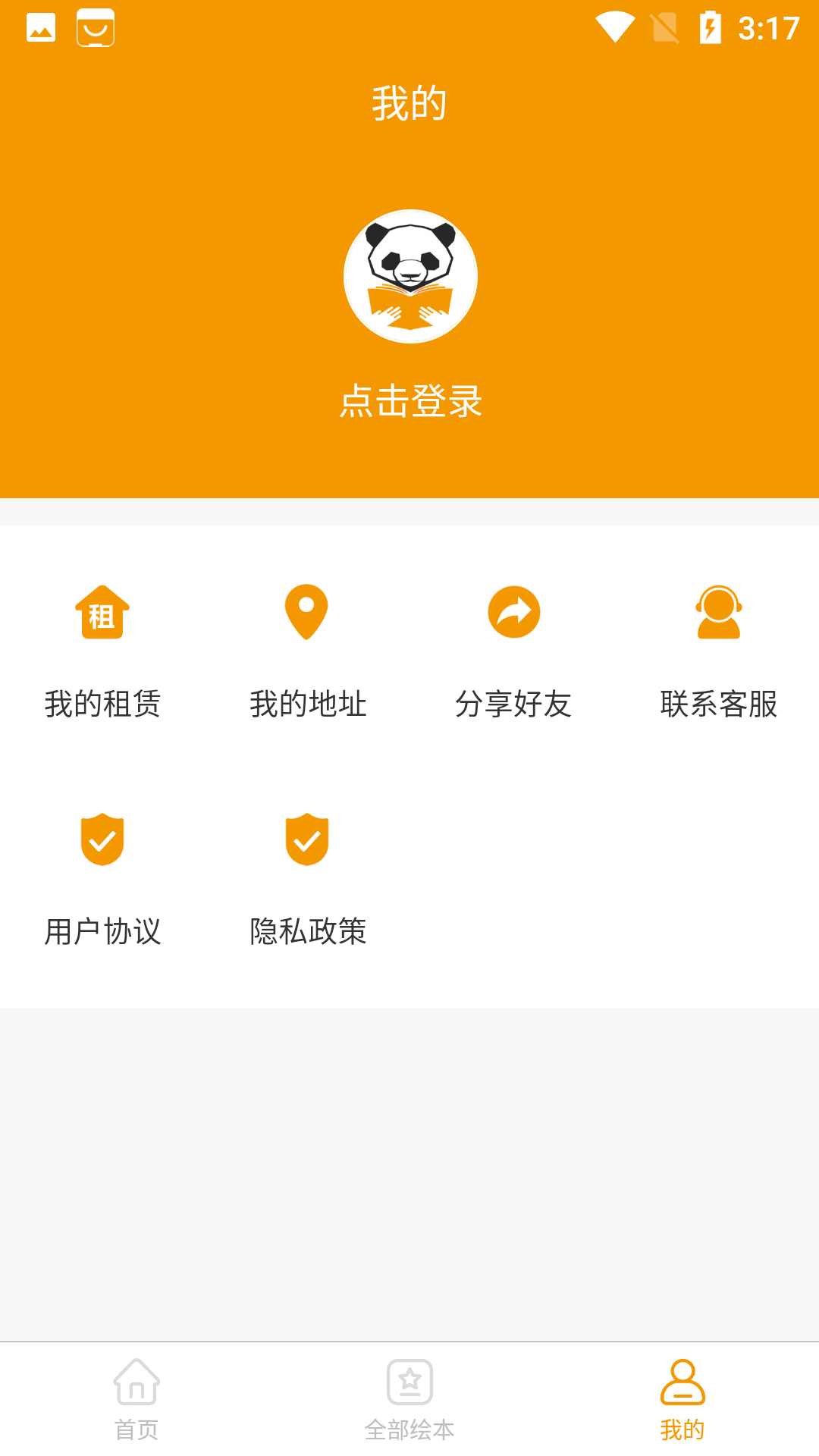Open 我的地址 address page

coord(307,651)
